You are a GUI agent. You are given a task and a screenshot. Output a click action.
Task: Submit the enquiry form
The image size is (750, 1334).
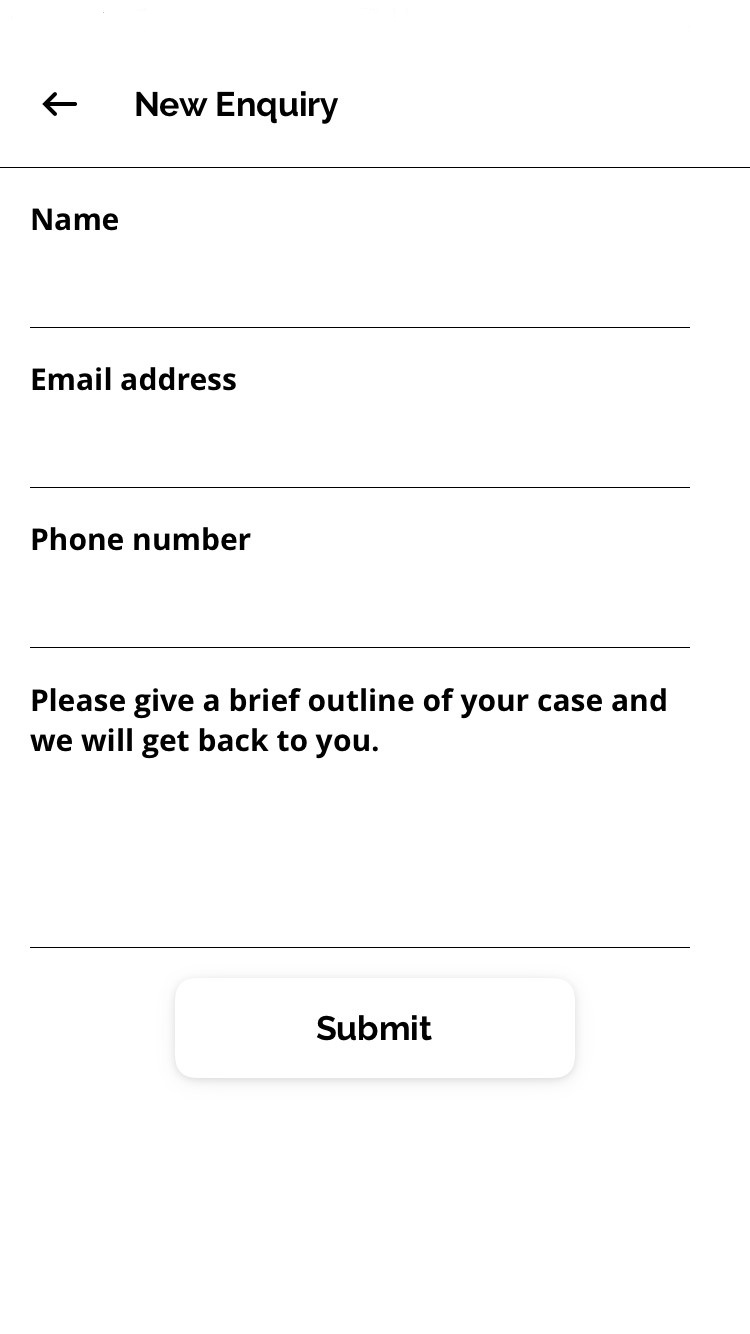tap(375, 1028)
